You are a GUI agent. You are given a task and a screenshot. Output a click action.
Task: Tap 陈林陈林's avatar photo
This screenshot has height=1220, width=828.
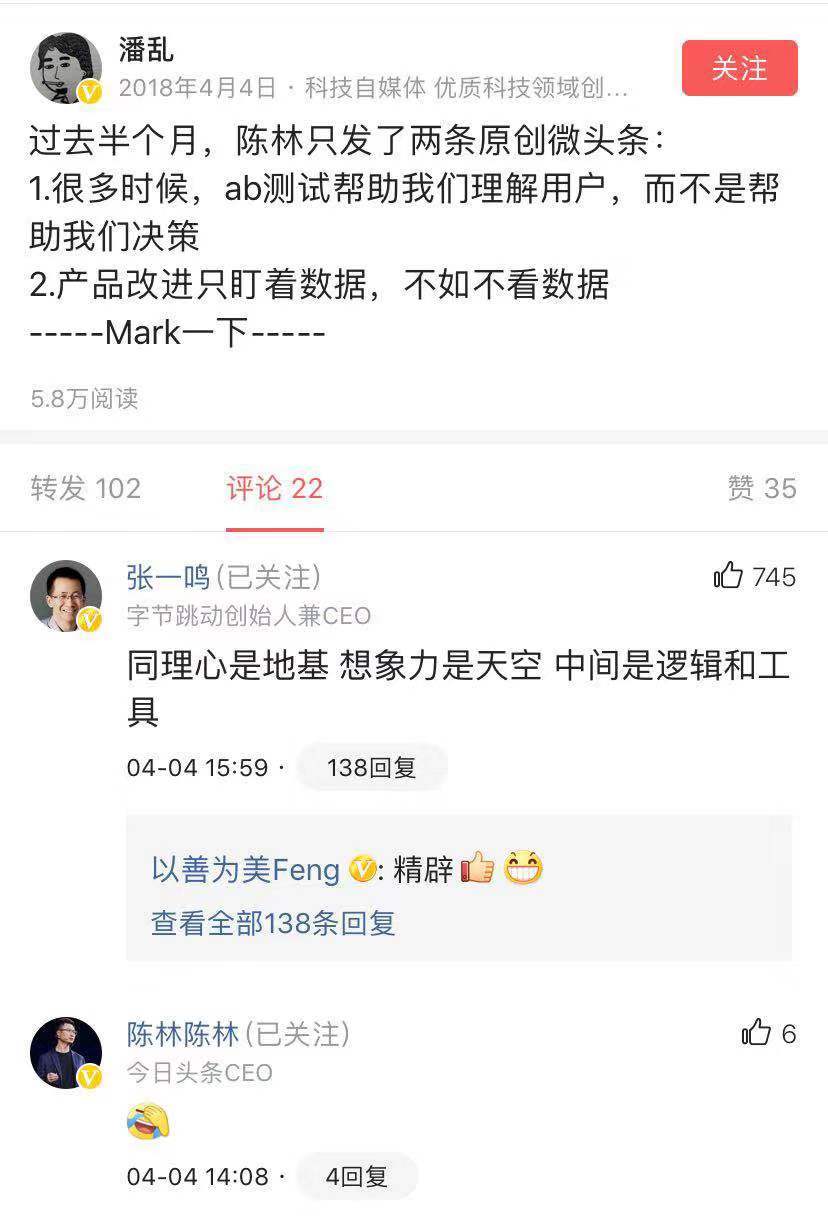tap(65, 1053)
